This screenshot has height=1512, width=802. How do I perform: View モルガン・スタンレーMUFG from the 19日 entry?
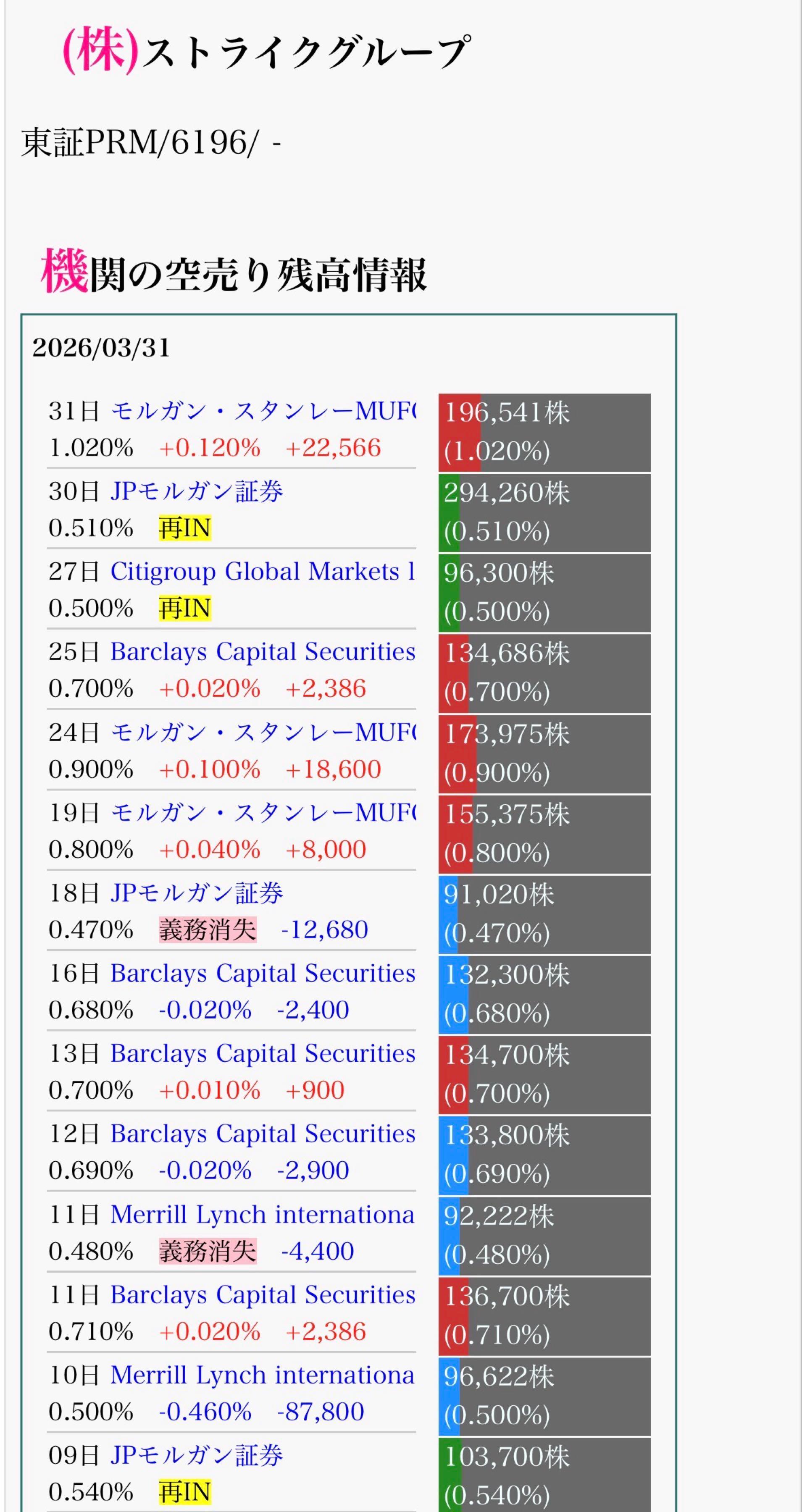(x=263, y=812)
